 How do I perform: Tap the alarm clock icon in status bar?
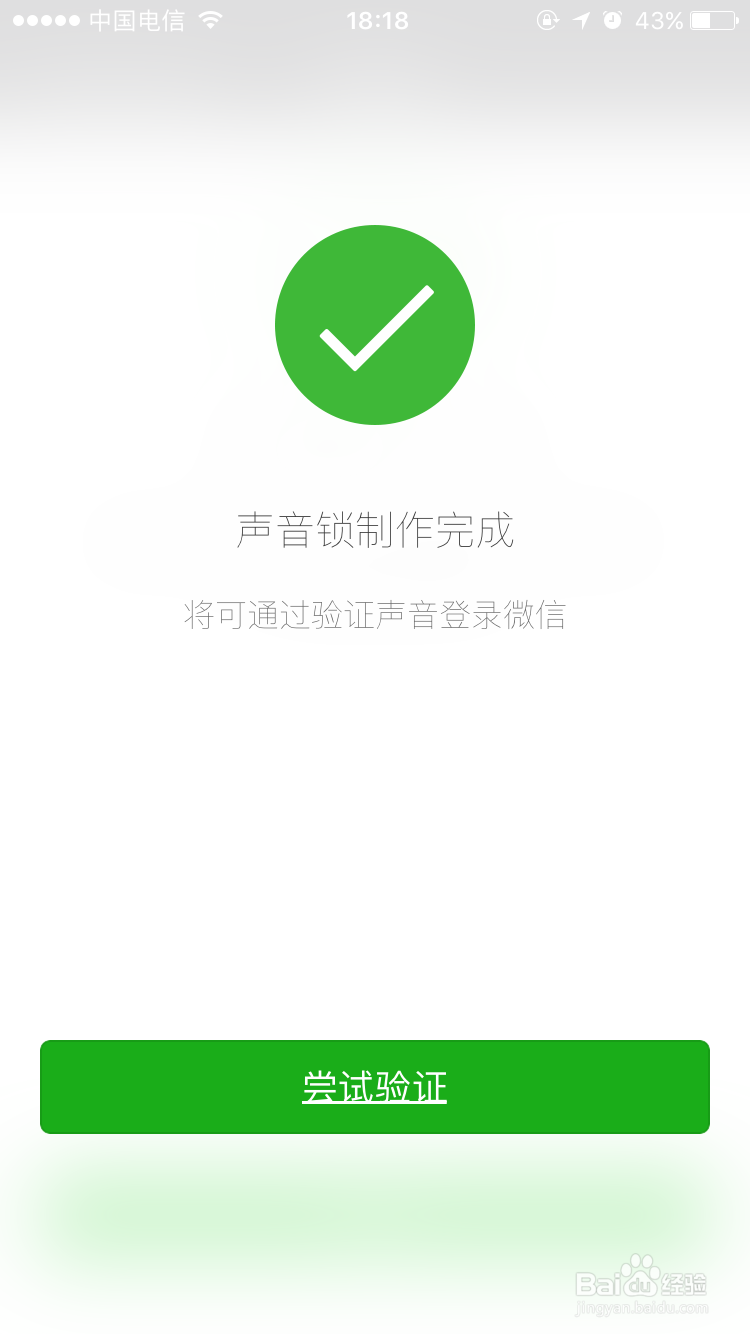pos(612,19)
